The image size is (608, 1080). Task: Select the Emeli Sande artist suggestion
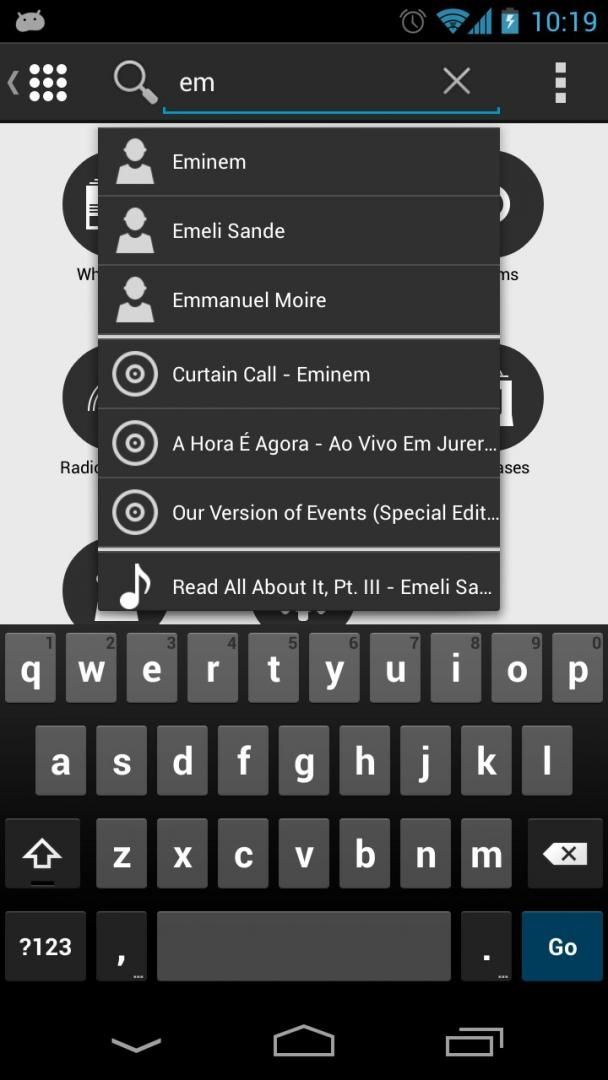pos(299,231)
